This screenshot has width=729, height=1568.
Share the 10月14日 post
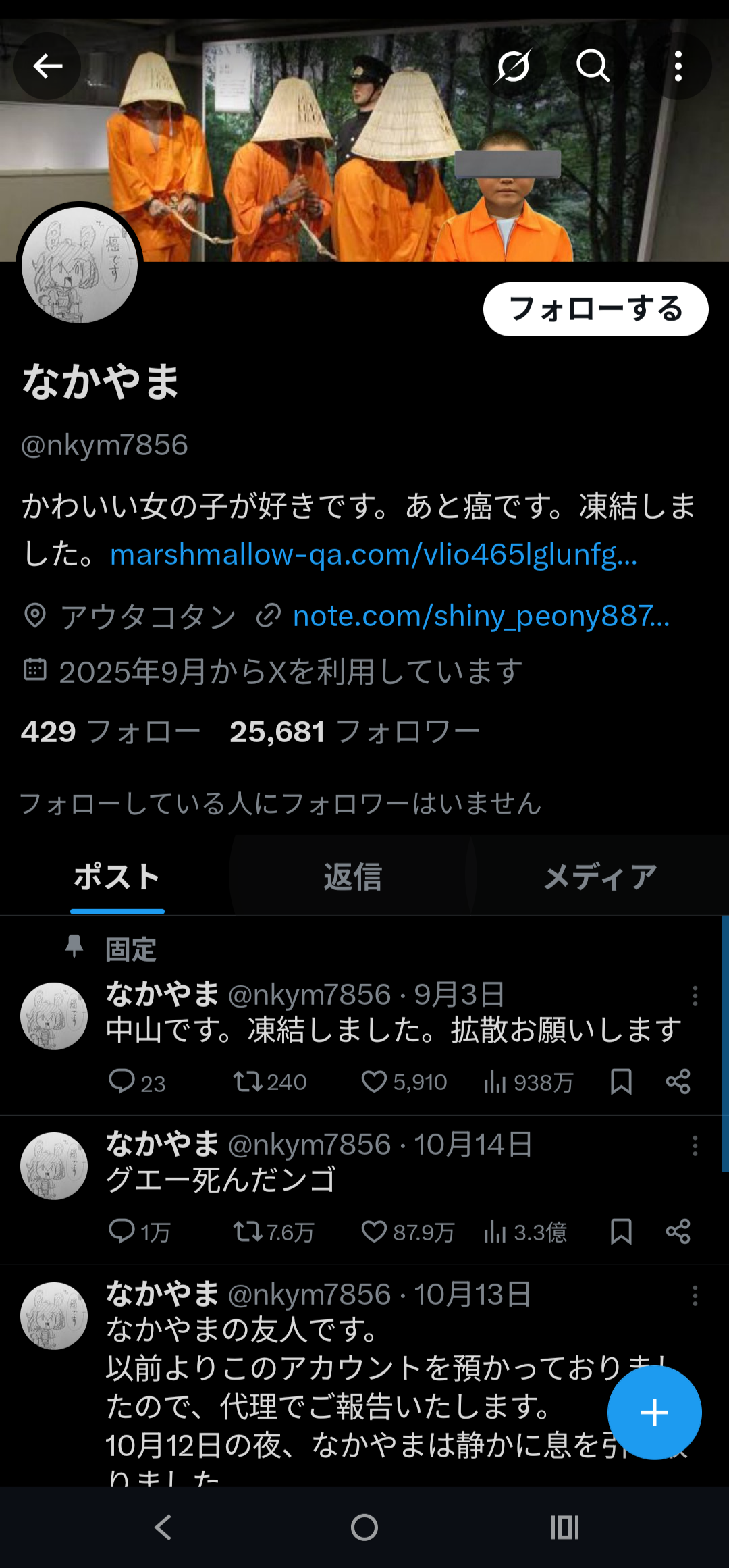pos(678,1232)
